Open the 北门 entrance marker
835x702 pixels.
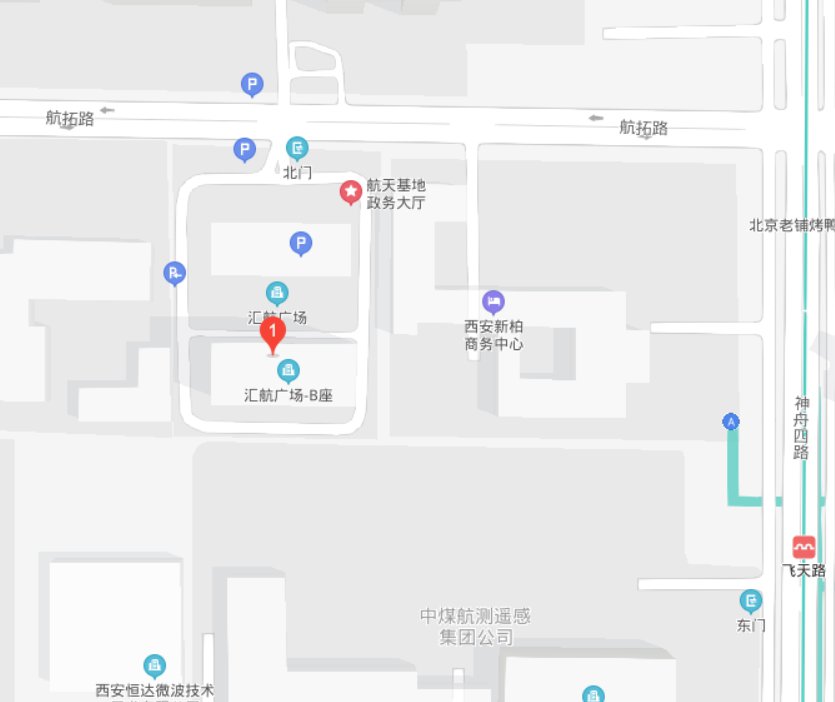(x=297, y=149)
